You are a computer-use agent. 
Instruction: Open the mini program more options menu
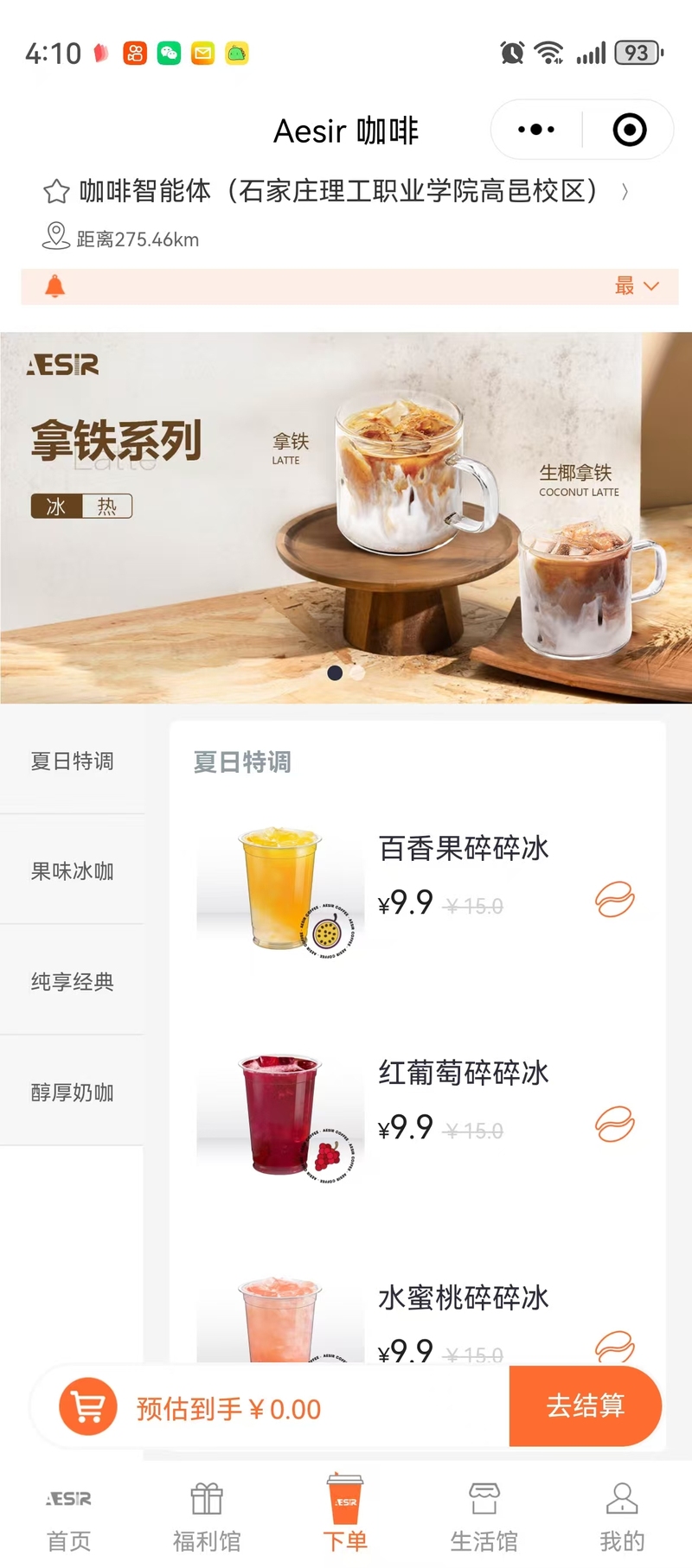[536, 130]
